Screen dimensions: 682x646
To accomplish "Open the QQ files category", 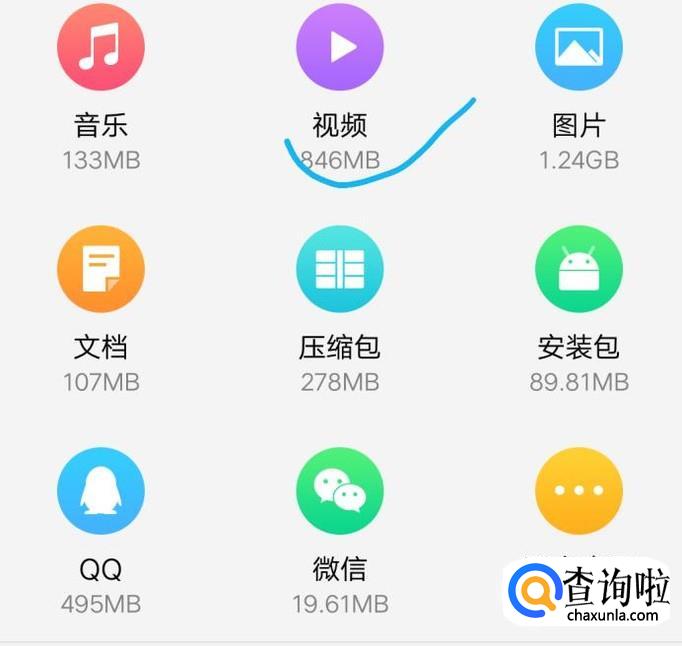I will (x=101, y=491).
